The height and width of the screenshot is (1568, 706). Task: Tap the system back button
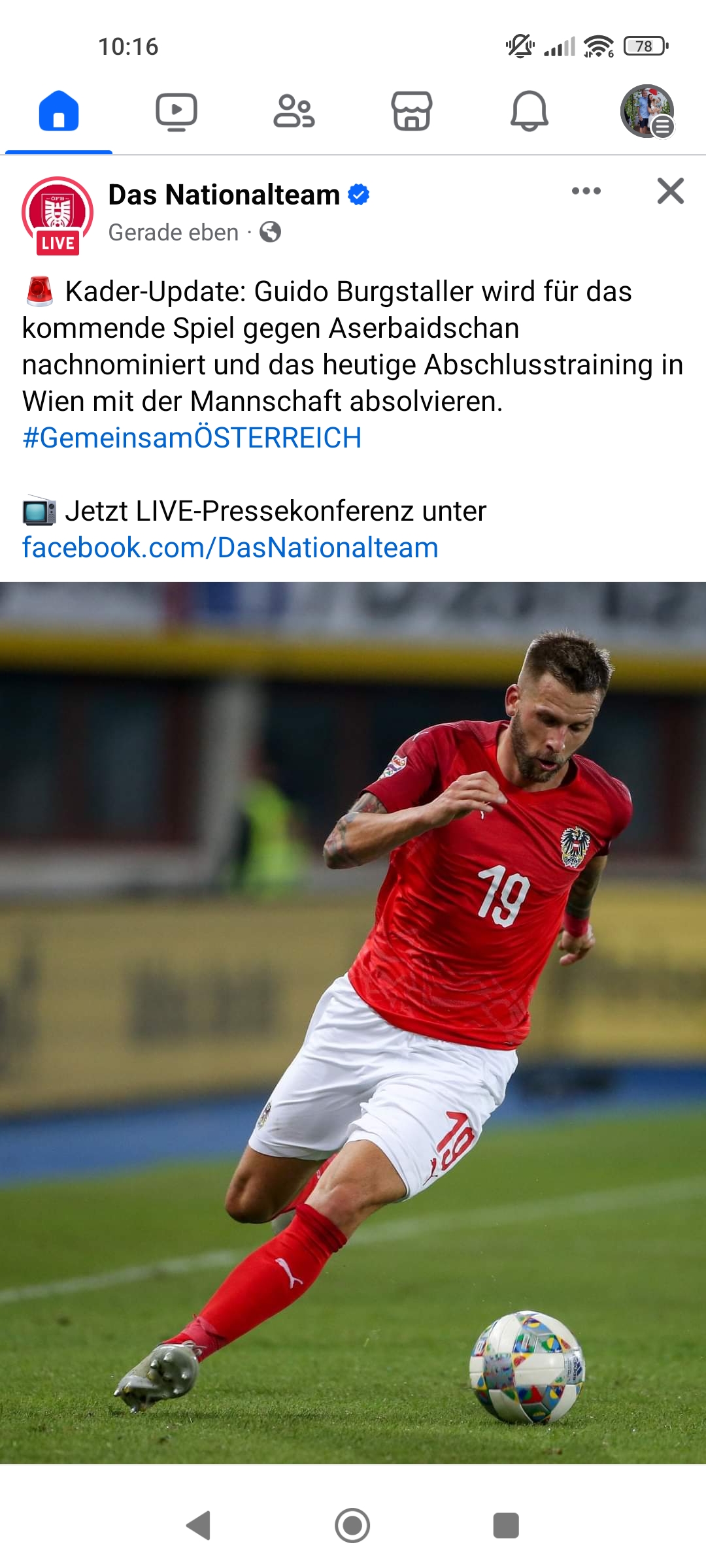tap(198, 1526)
